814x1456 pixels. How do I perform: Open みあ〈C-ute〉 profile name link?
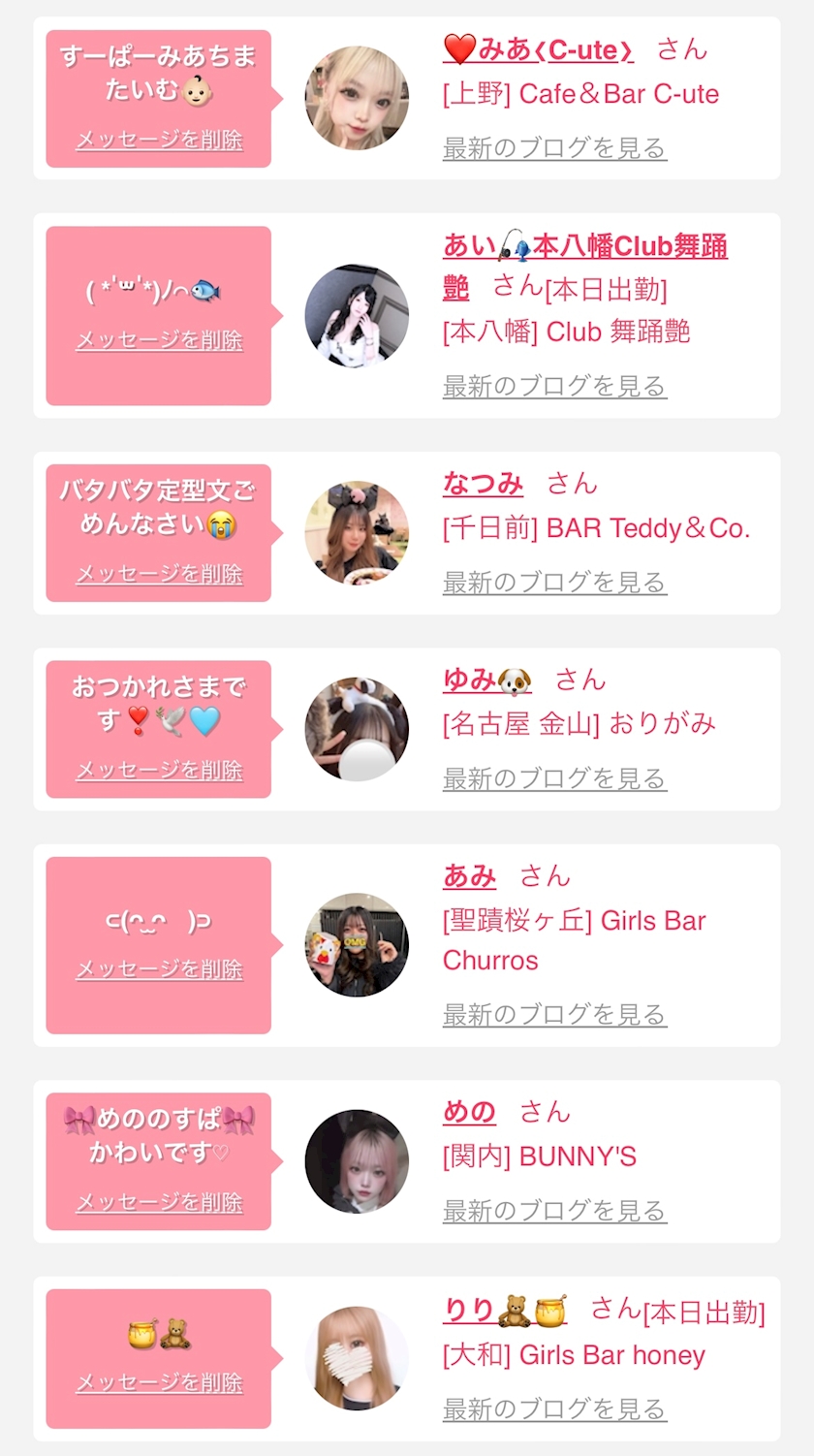point(538,48)
